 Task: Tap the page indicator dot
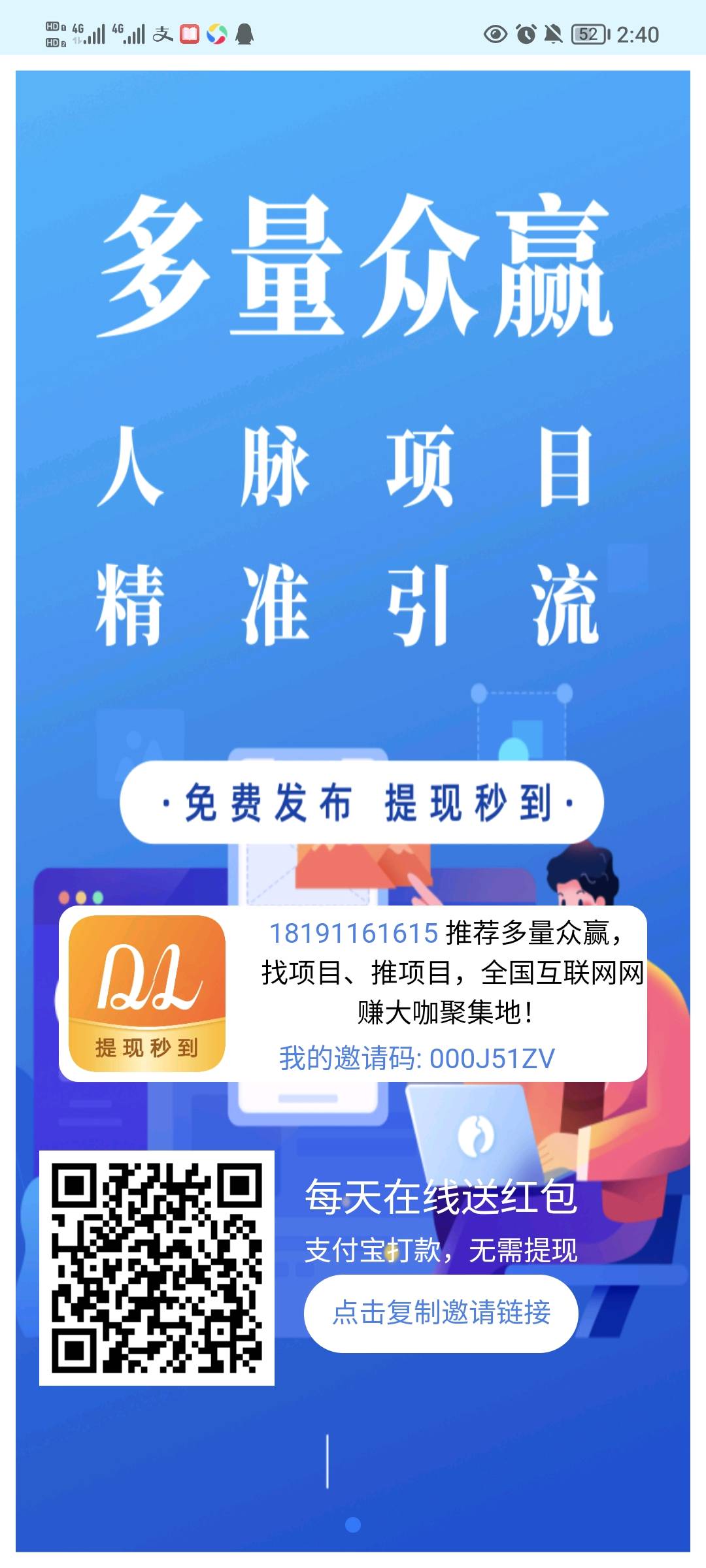pos(353,1525)
